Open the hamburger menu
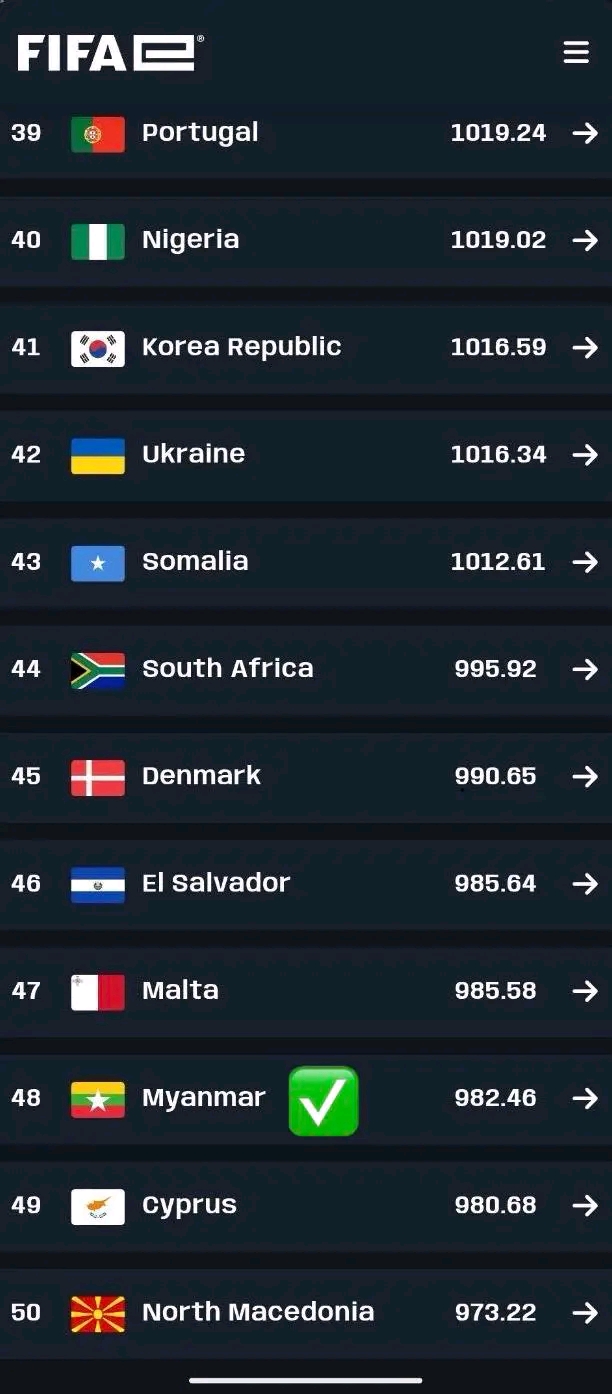 pos(576,52)
